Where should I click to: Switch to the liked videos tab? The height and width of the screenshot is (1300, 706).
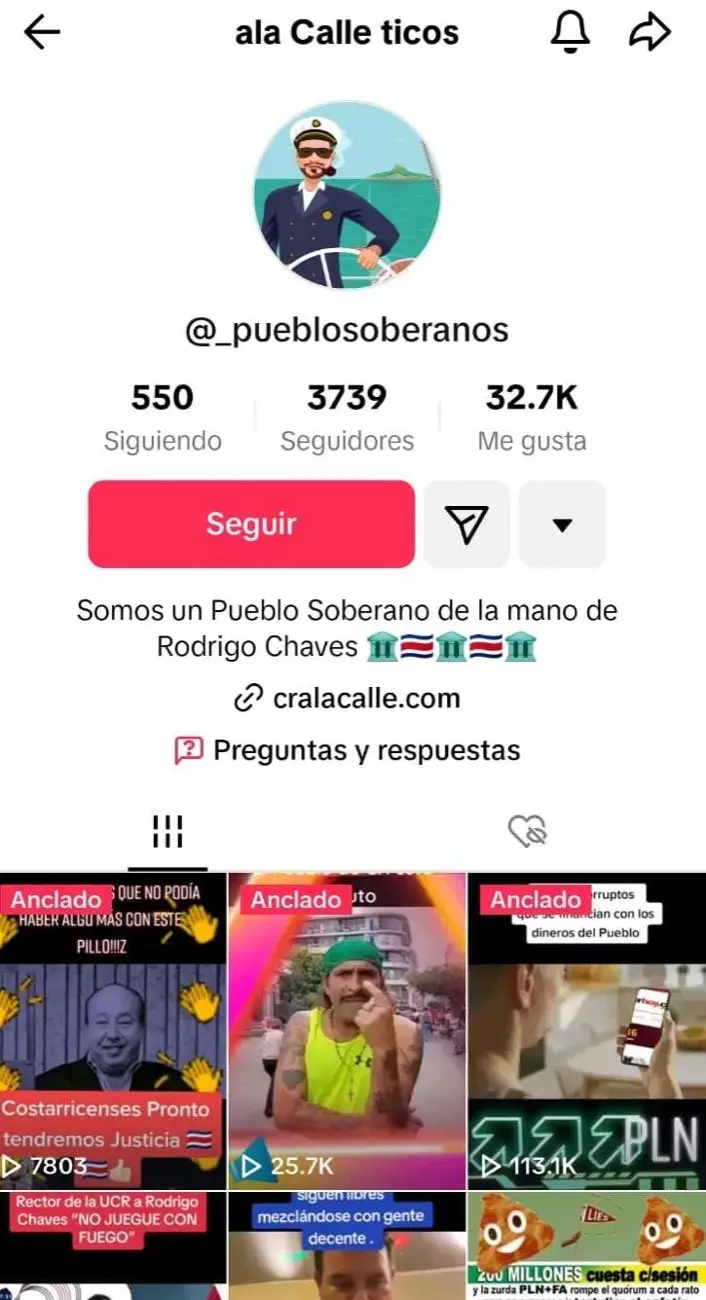click(527, 830)
